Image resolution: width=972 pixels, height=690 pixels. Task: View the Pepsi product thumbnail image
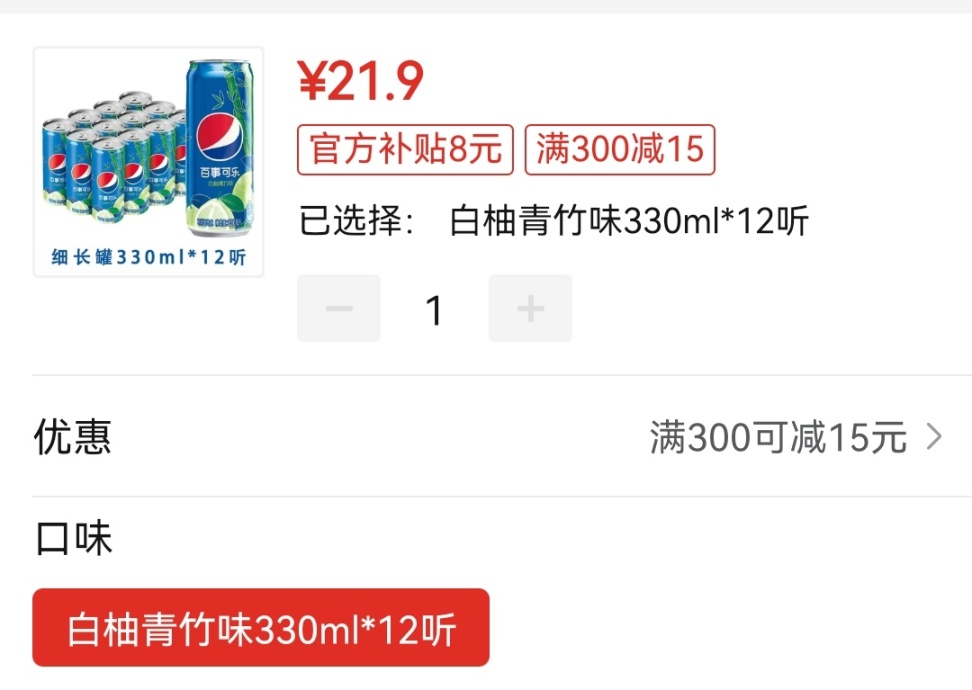point(149,162)
